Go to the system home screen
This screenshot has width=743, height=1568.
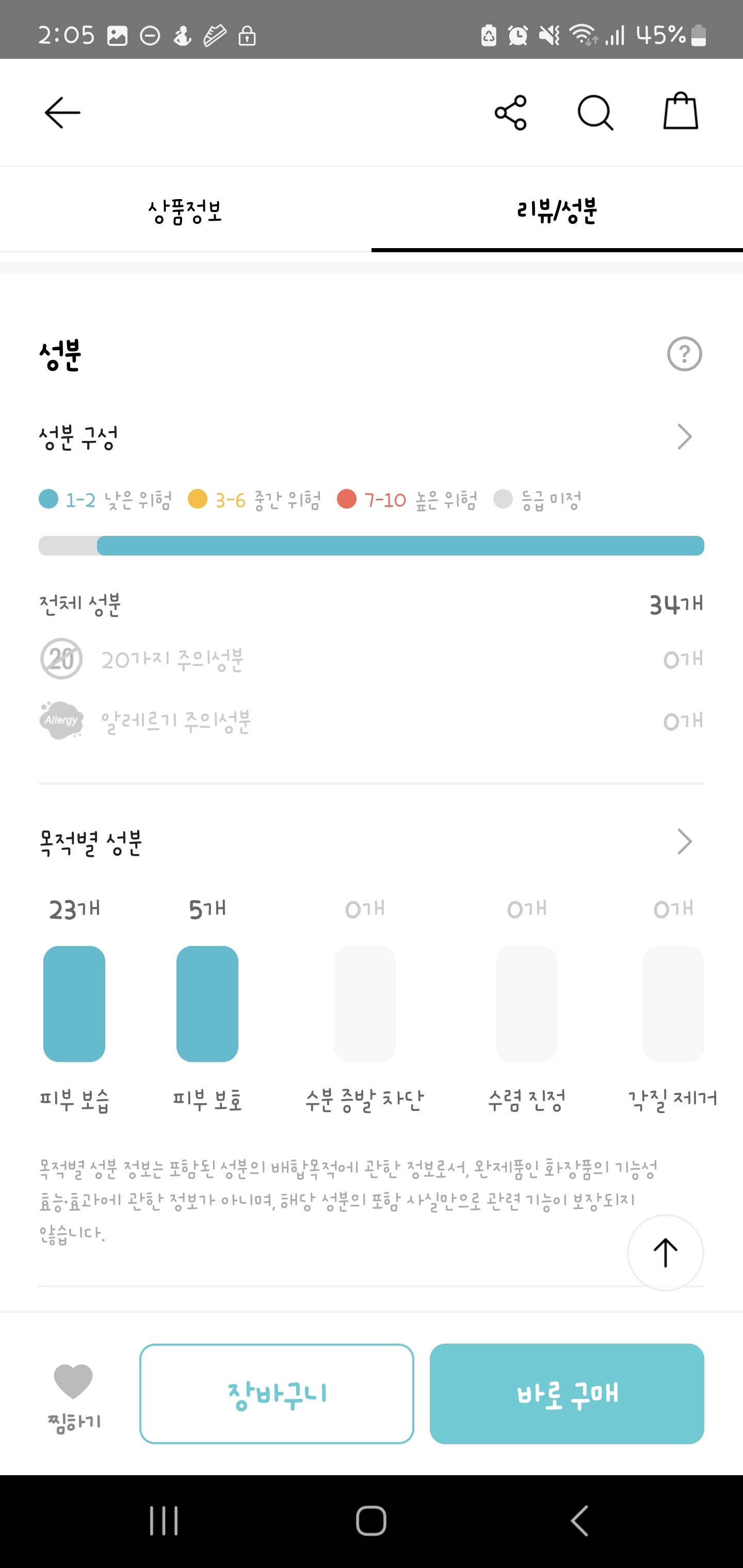[371, 1521]
